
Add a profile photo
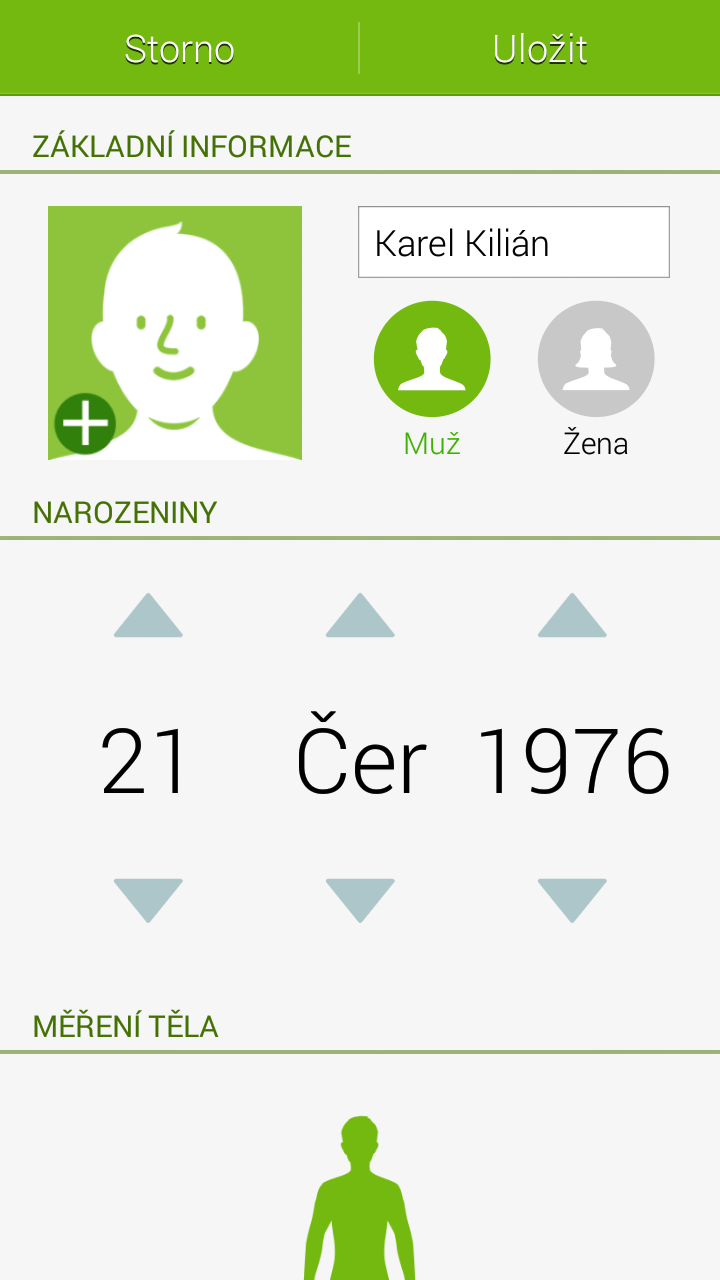coord(85,423)
